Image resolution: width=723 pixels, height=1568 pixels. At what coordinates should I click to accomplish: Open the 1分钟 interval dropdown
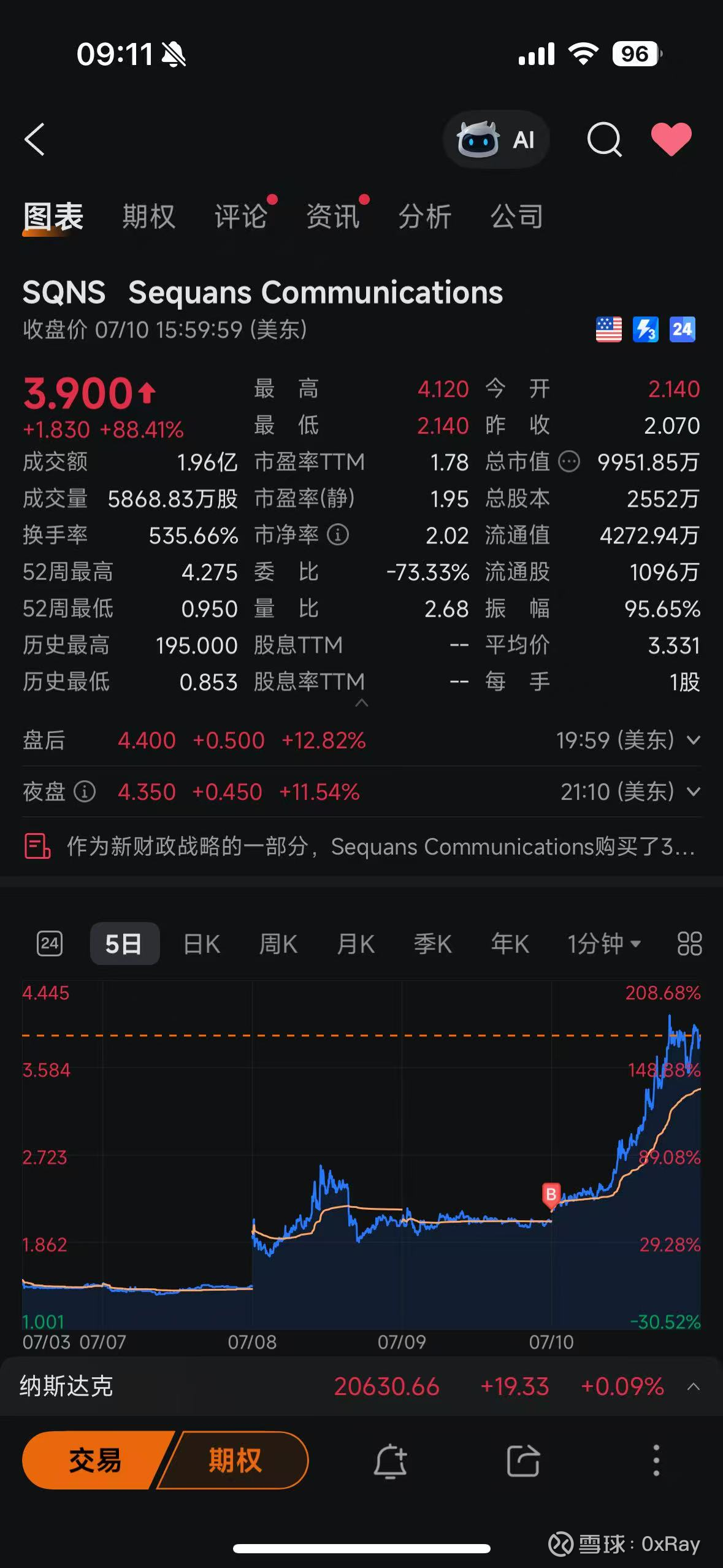click(604, 943)
